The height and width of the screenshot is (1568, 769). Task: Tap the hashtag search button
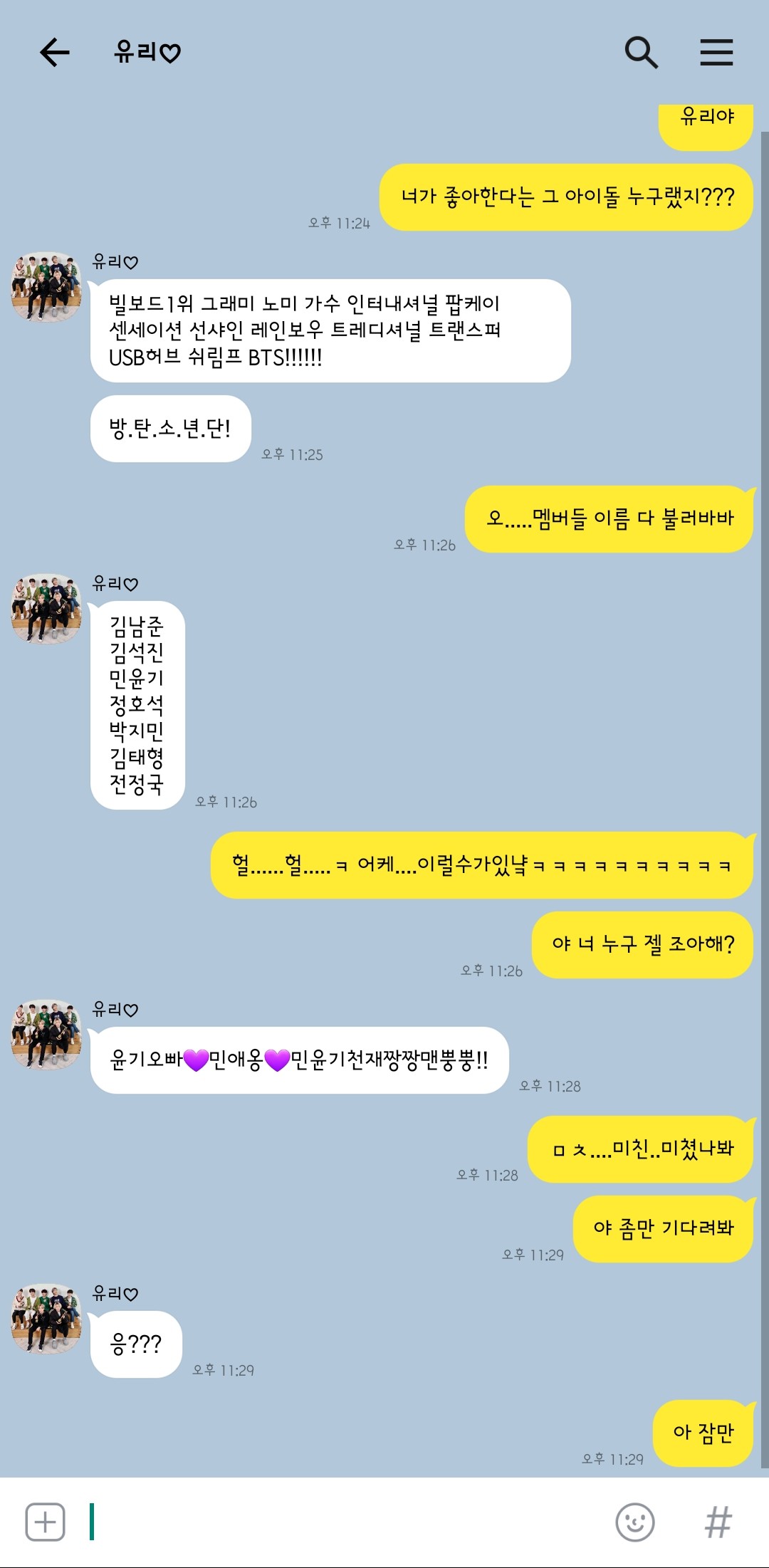pos(717,1522)
